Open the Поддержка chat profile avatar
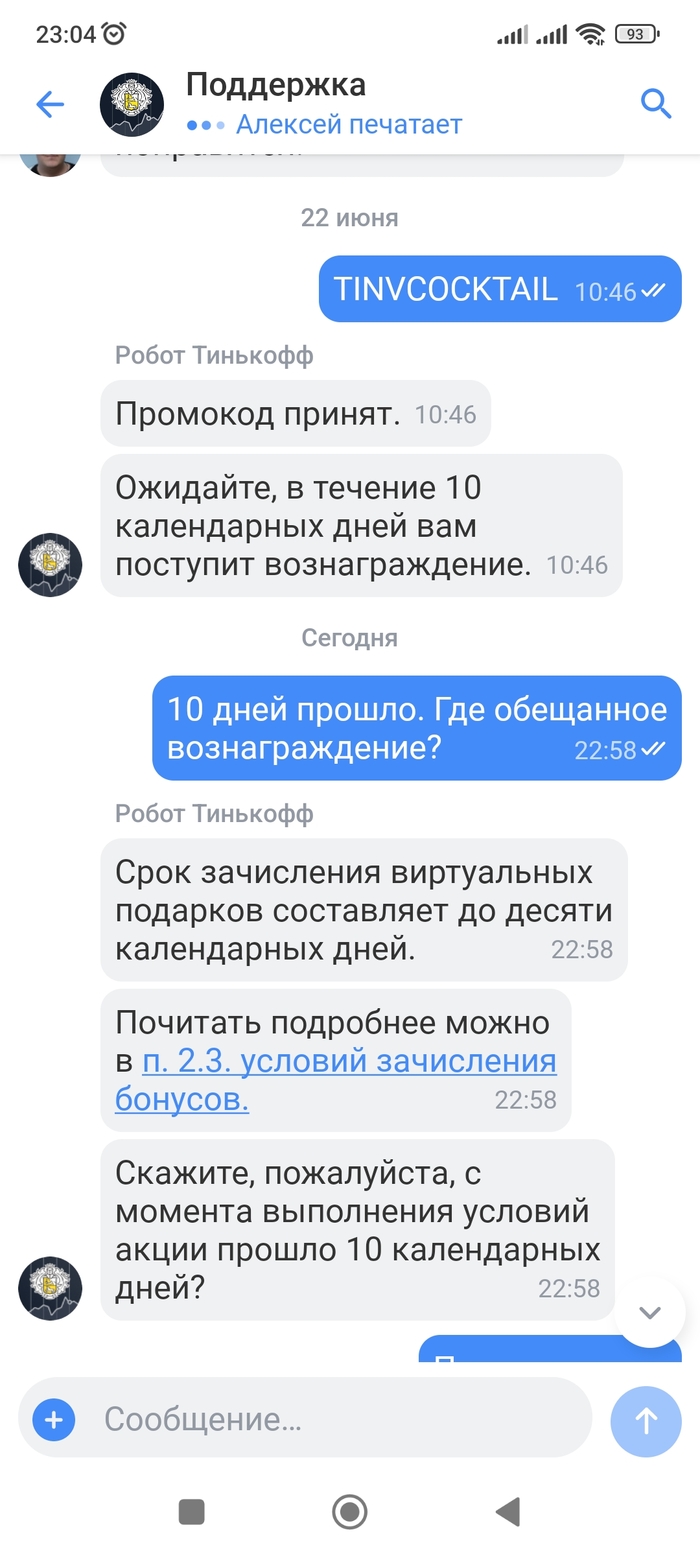Screen dimensions: 700x1556 (x=132, y=104)
